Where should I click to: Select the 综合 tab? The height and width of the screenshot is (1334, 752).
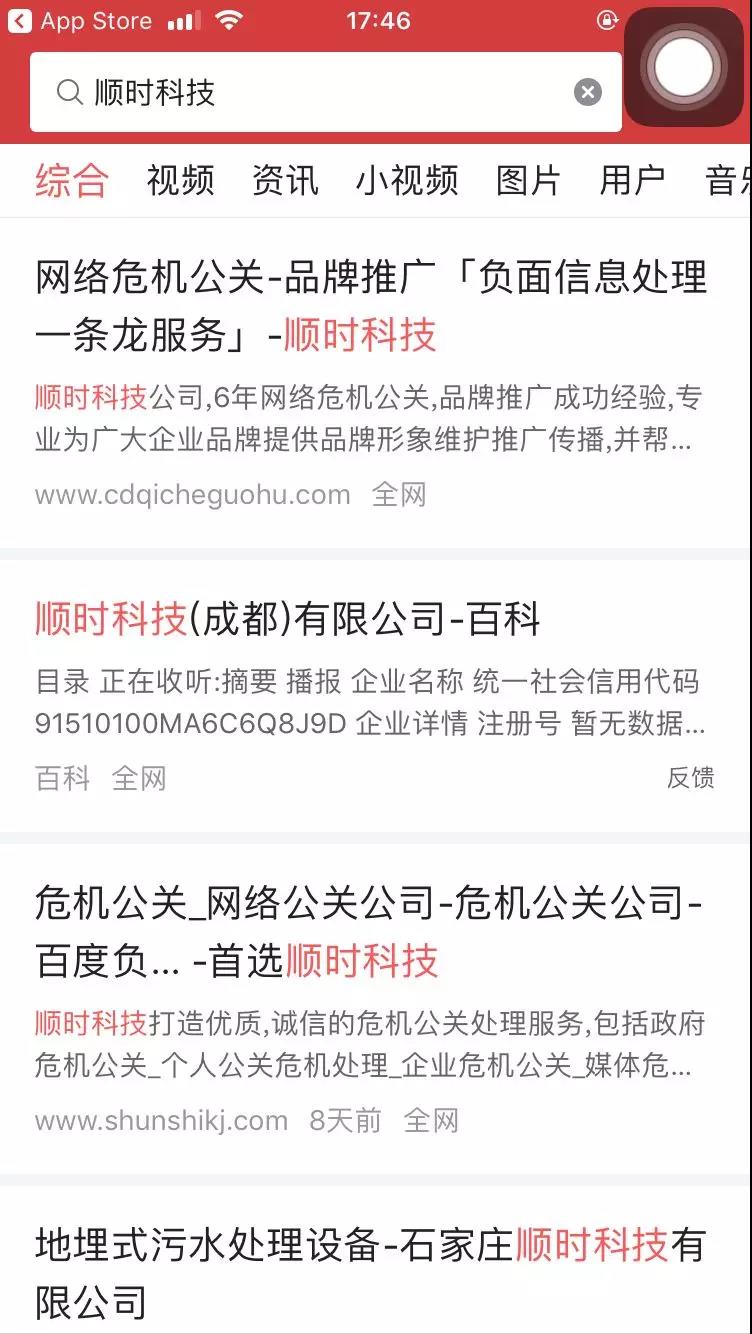(72, 180)
